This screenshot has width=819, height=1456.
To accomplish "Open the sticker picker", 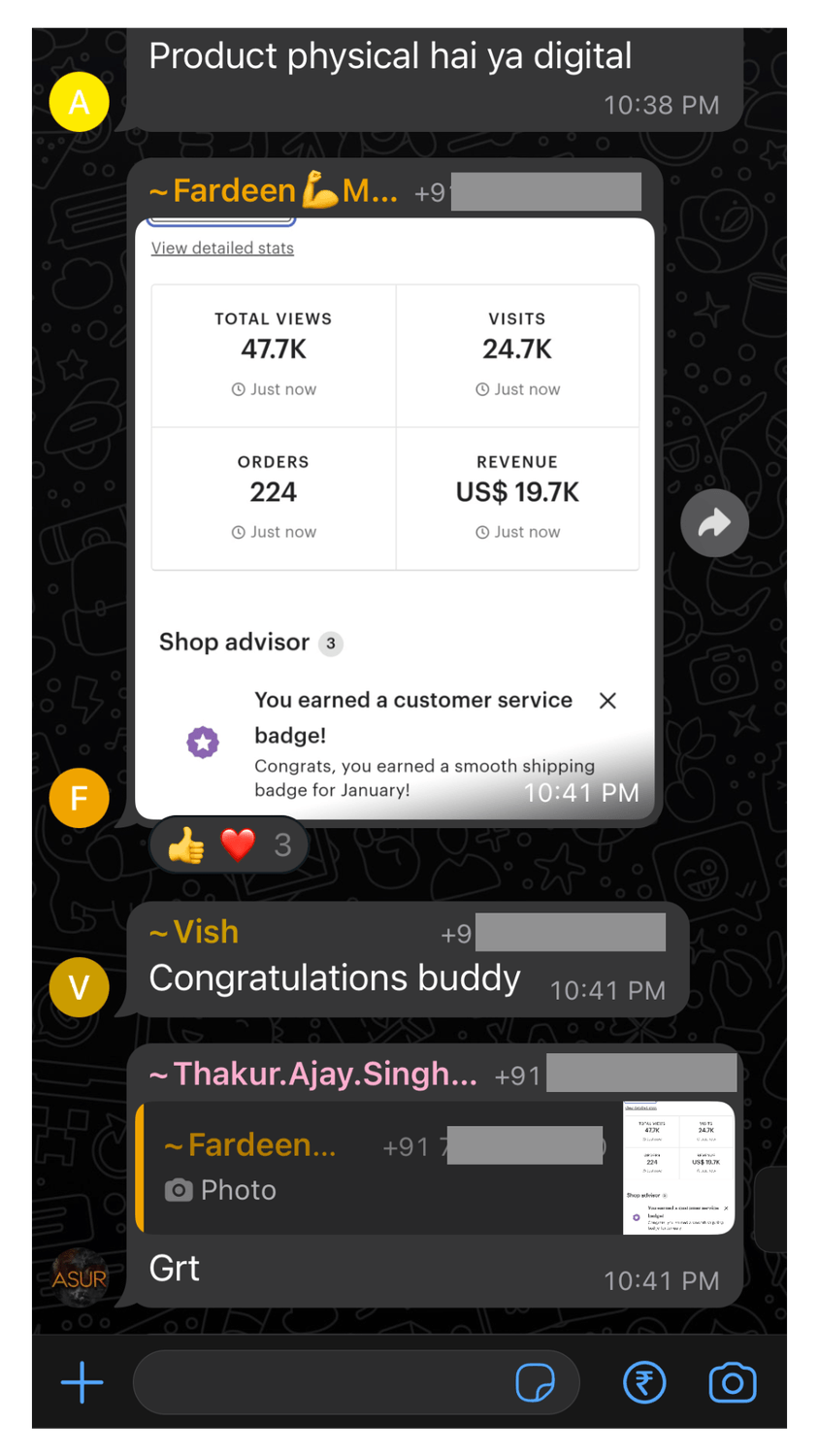I will (535, 1382).
